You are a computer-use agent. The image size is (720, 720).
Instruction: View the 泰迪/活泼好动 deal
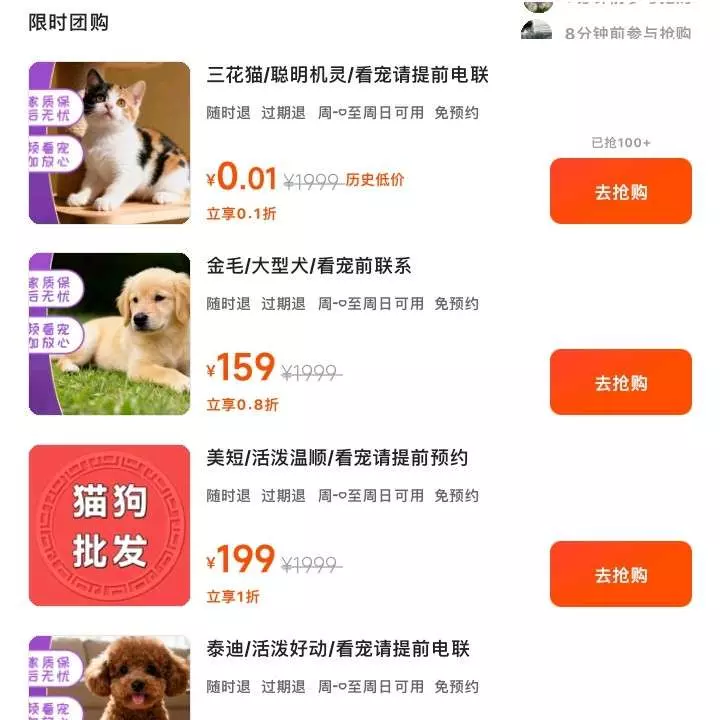pos(338,649)
